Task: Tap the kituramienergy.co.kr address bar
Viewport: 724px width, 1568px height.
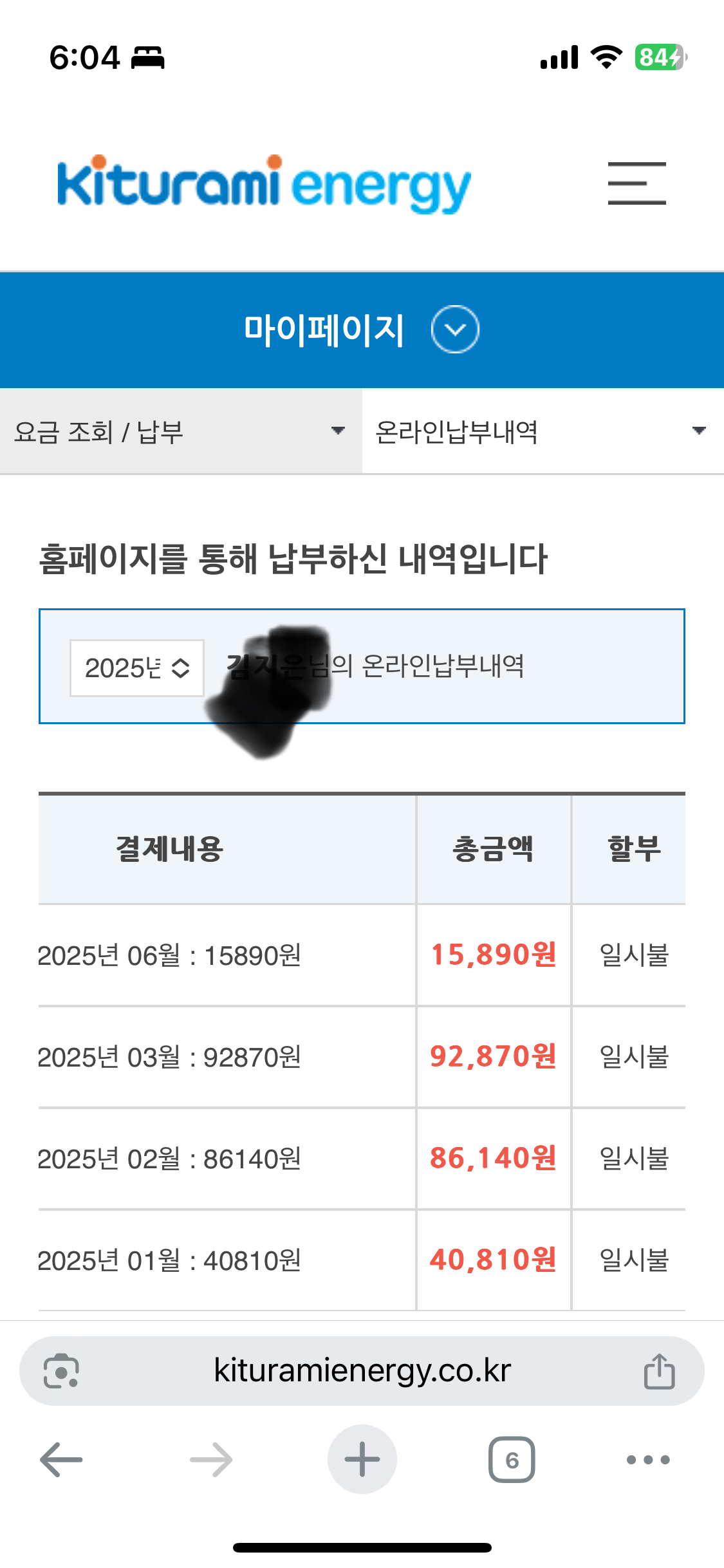Action: click(x=362, y=1370)
